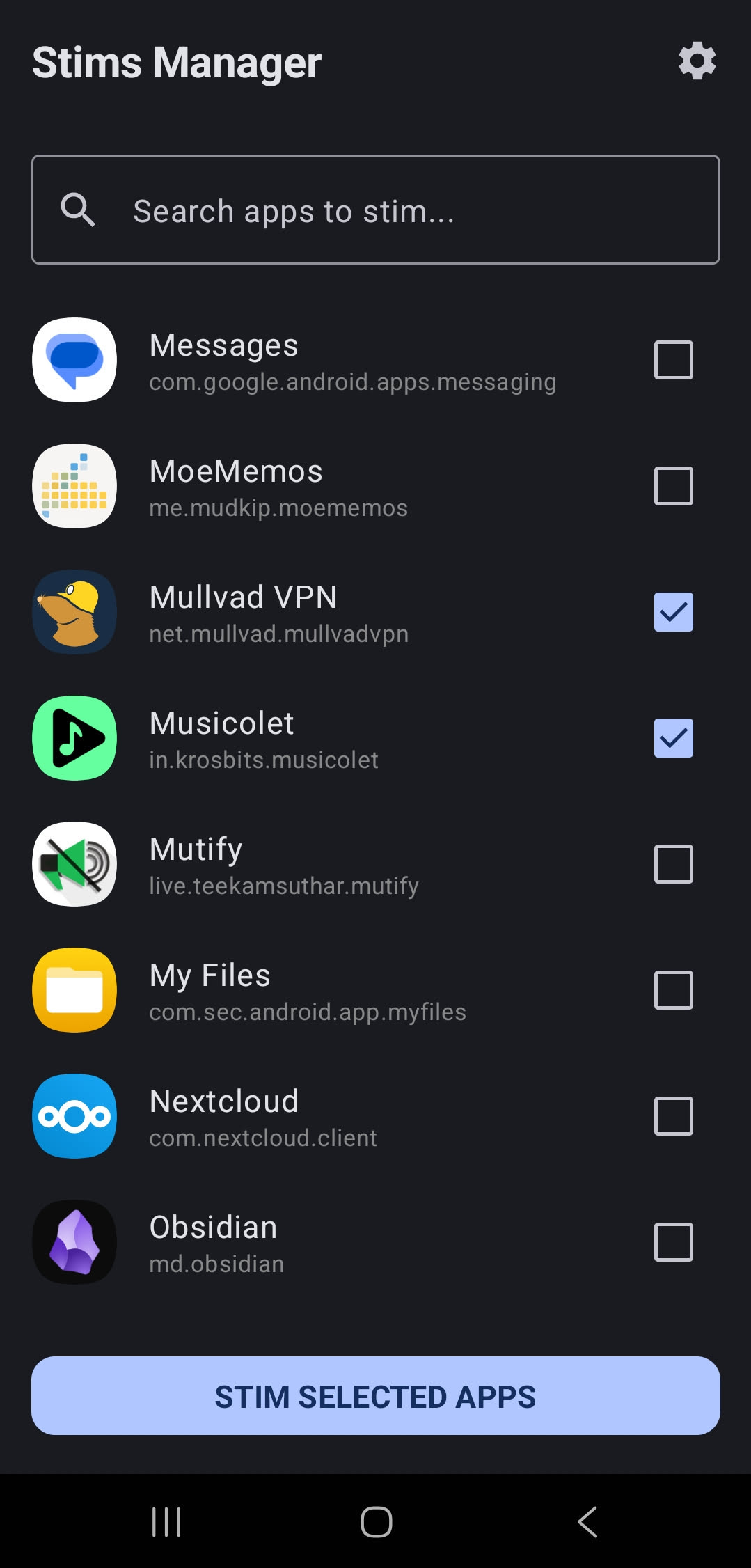Click the MoeMemos app icon
Viewport: 751px width, 1568px height.
(x=74, y=486)
